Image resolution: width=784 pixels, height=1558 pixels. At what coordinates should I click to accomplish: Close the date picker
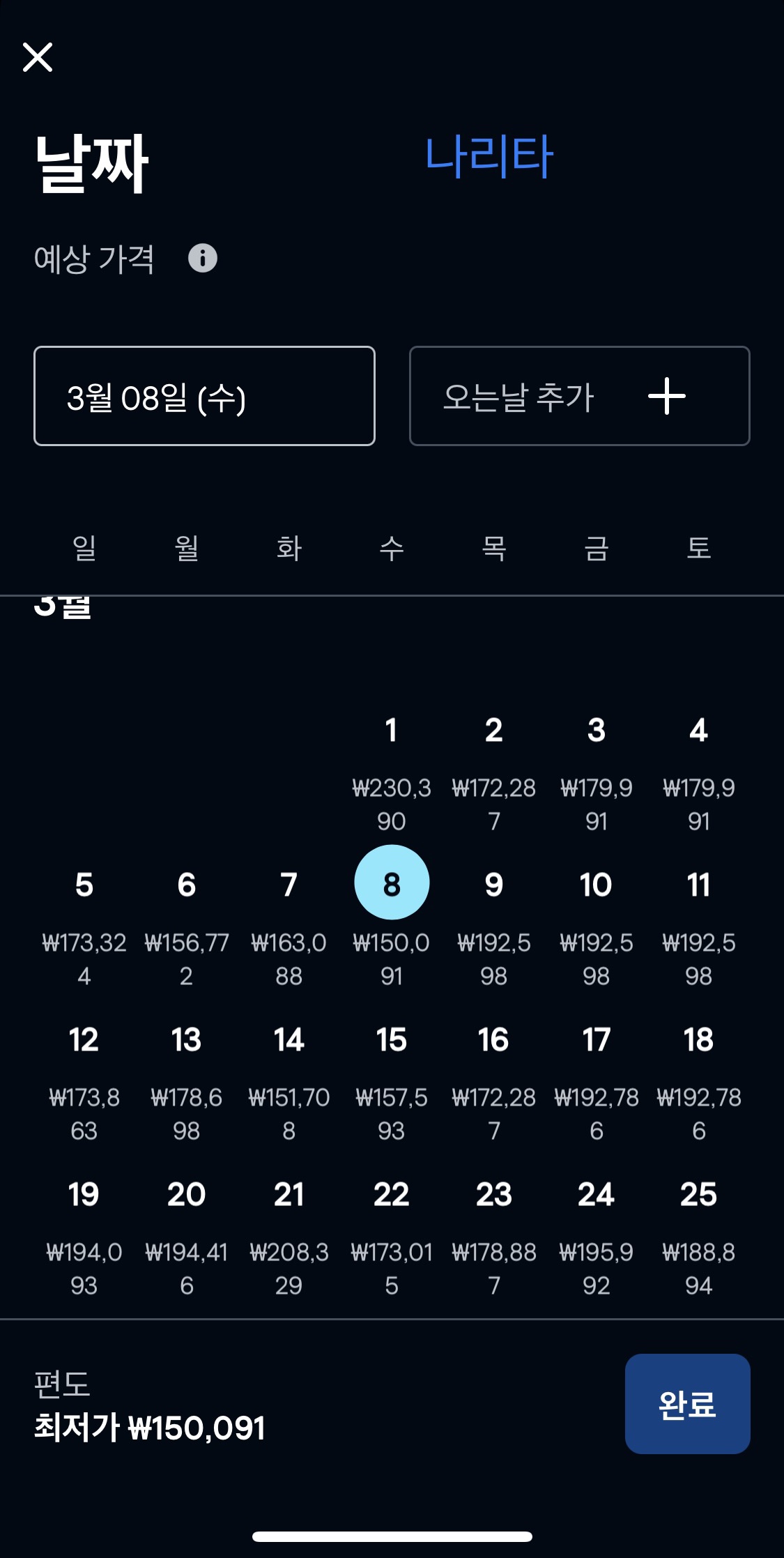pos(38,57)
